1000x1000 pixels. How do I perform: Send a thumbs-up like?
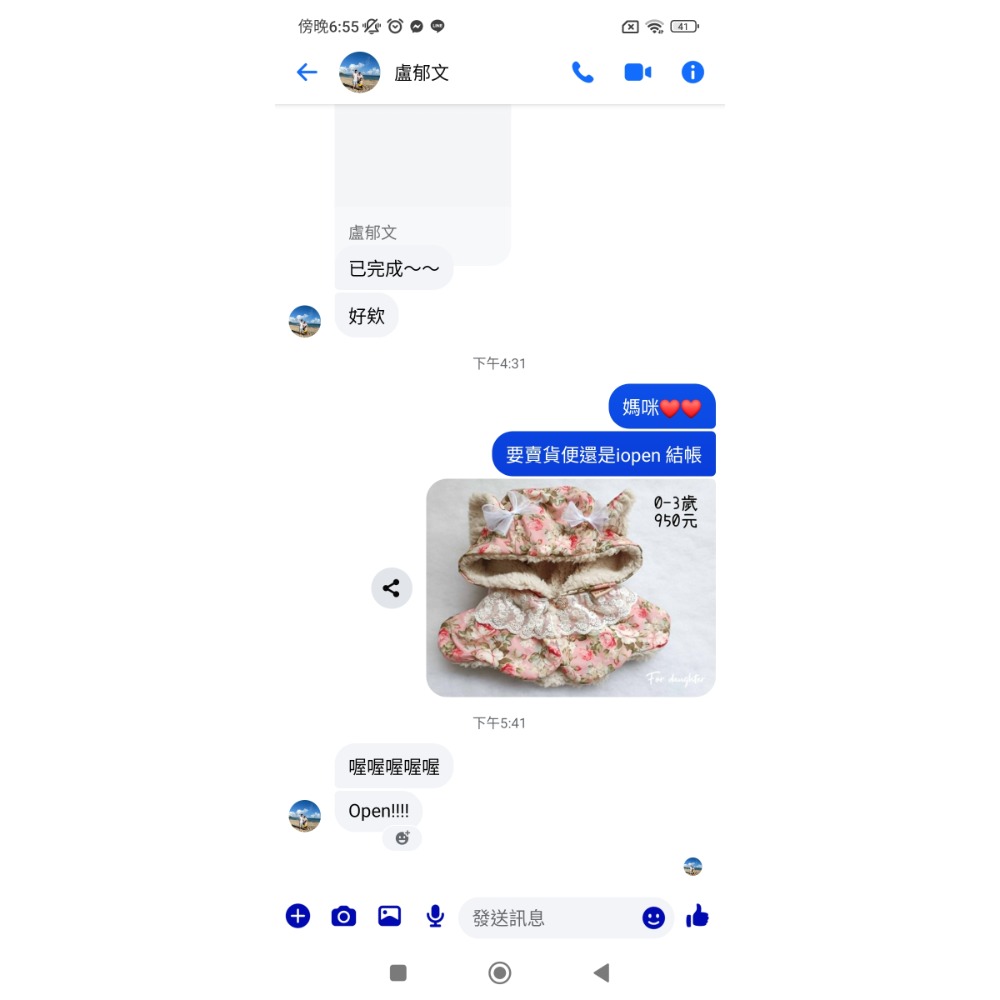coord(698,916)
